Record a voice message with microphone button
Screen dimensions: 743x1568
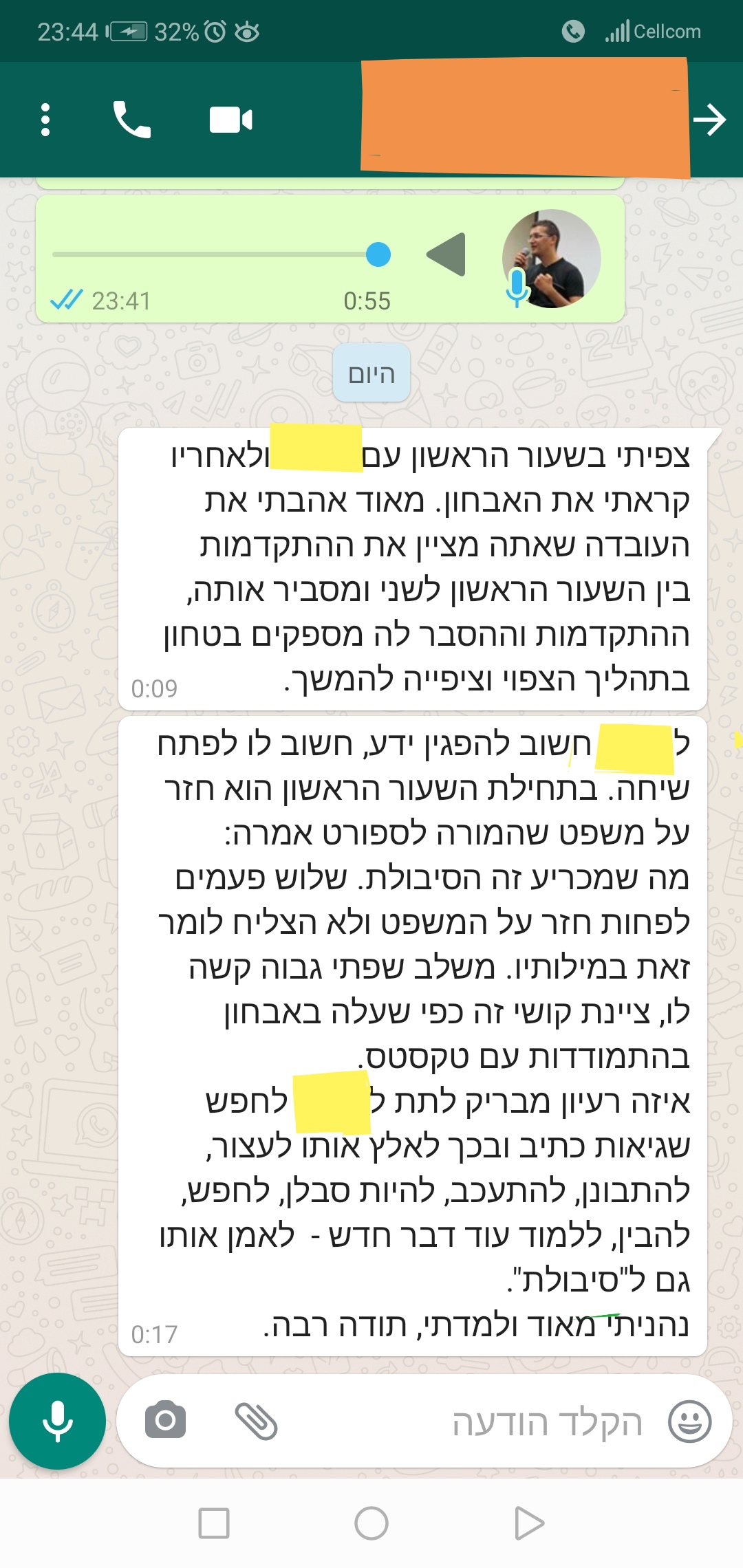[57, 1421]
